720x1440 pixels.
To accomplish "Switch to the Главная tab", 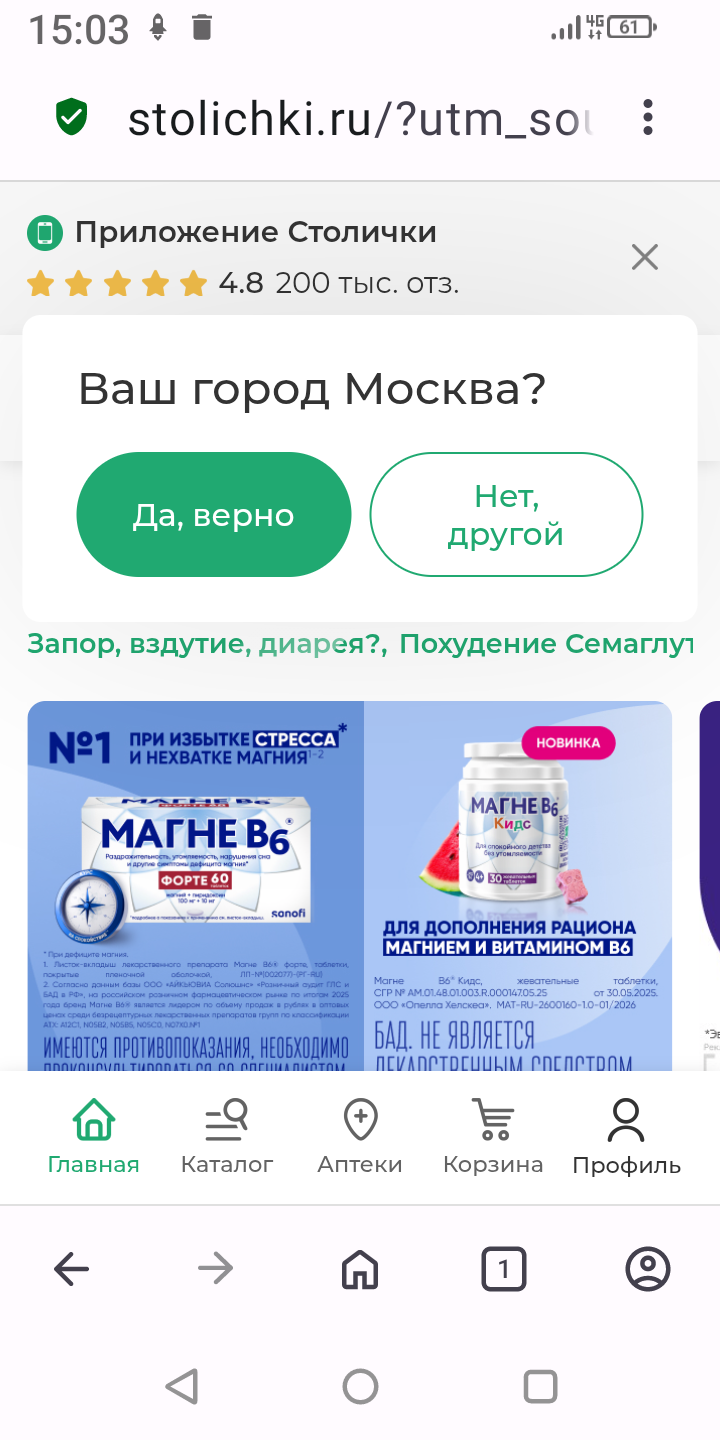I will pyautogui.click(x=94, y=1137).
